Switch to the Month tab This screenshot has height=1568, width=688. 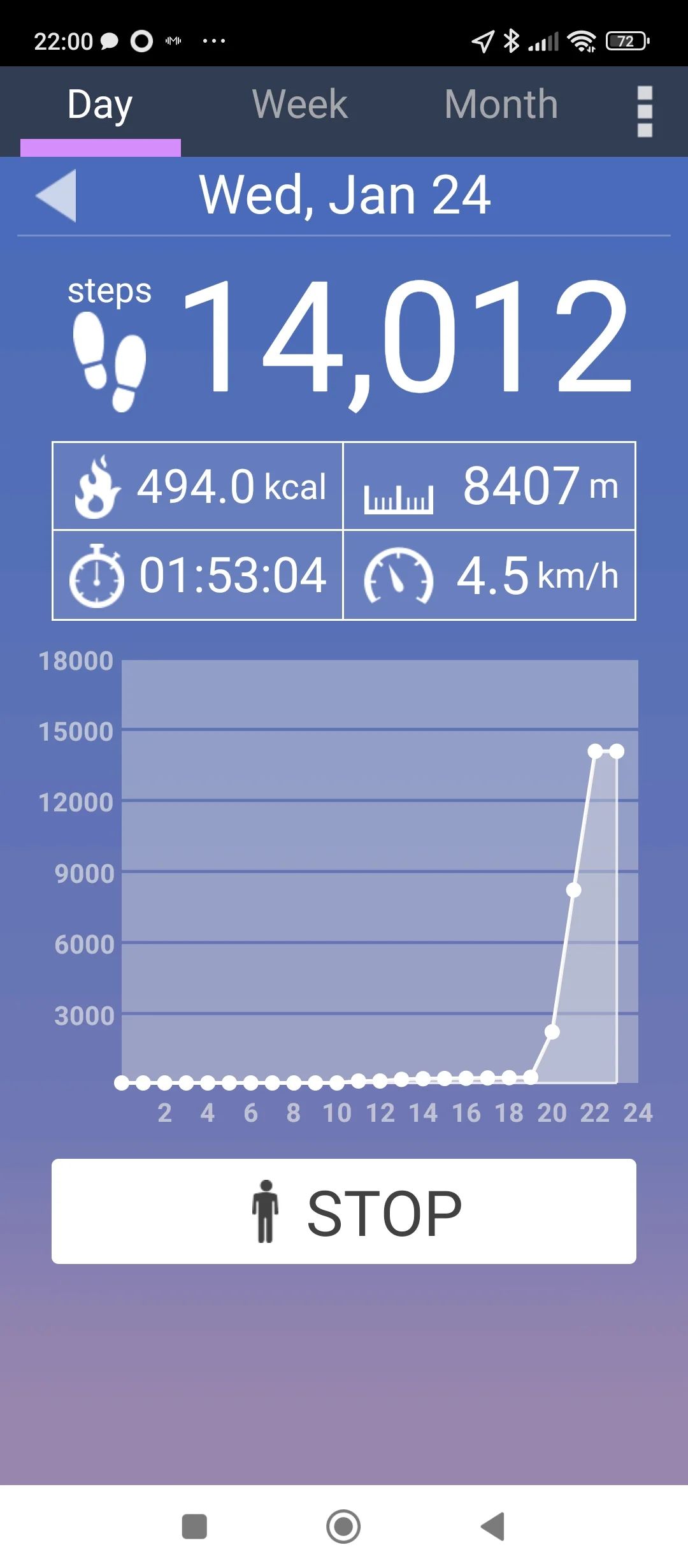[501, 105]
